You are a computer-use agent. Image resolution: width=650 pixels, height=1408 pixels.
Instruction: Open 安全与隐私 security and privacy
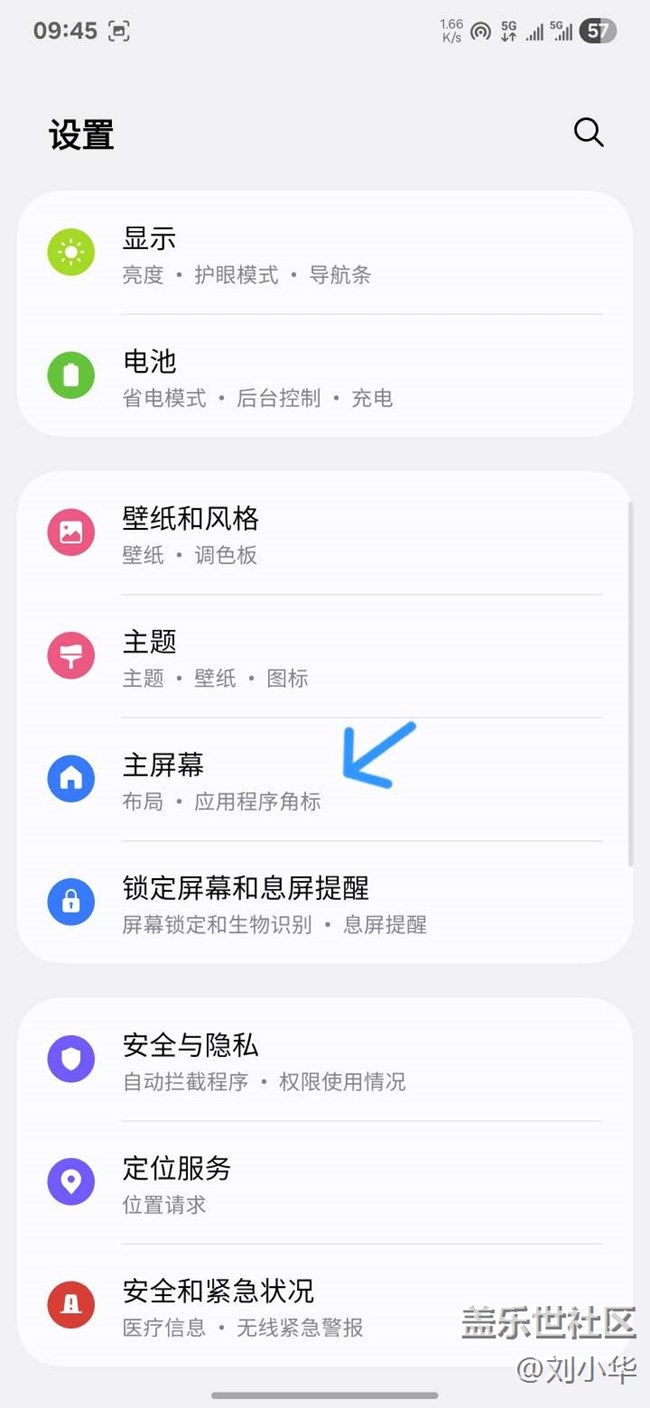325,1060
